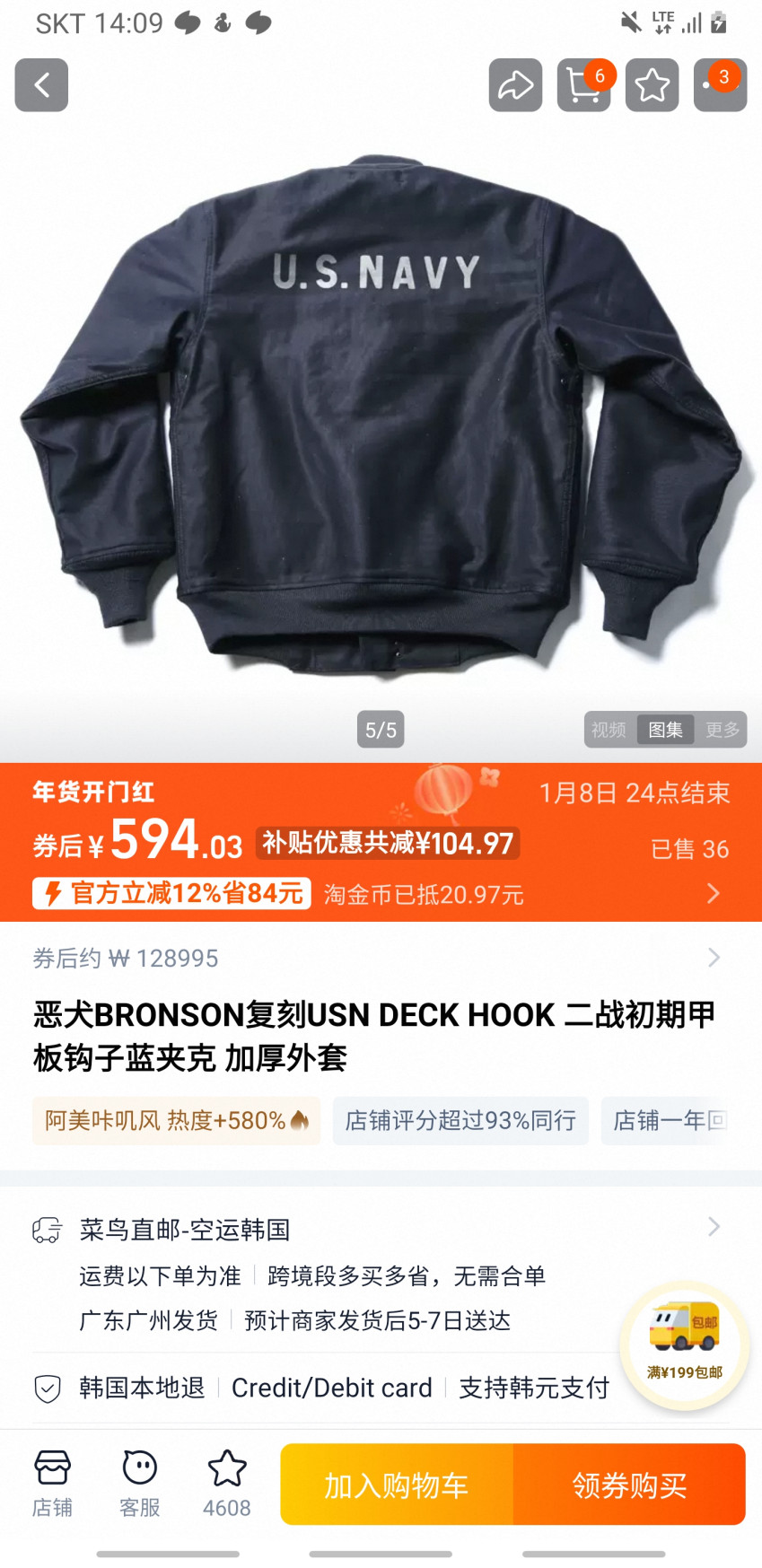Tap the 4608 favorites star
Viewport: 762px width, 1568px height.
[226, 1484]
